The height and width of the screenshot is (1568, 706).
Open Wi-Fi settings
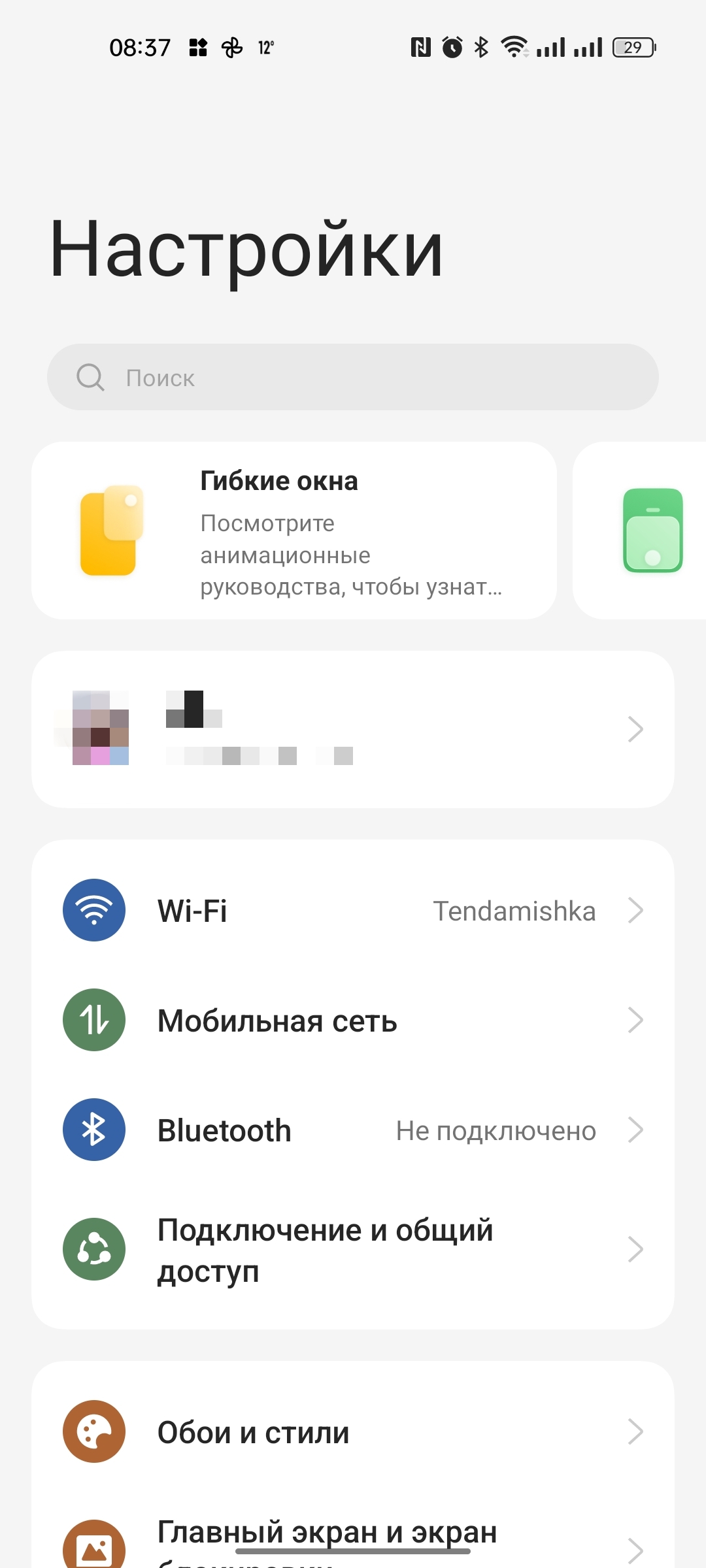[x=353, y=911]
